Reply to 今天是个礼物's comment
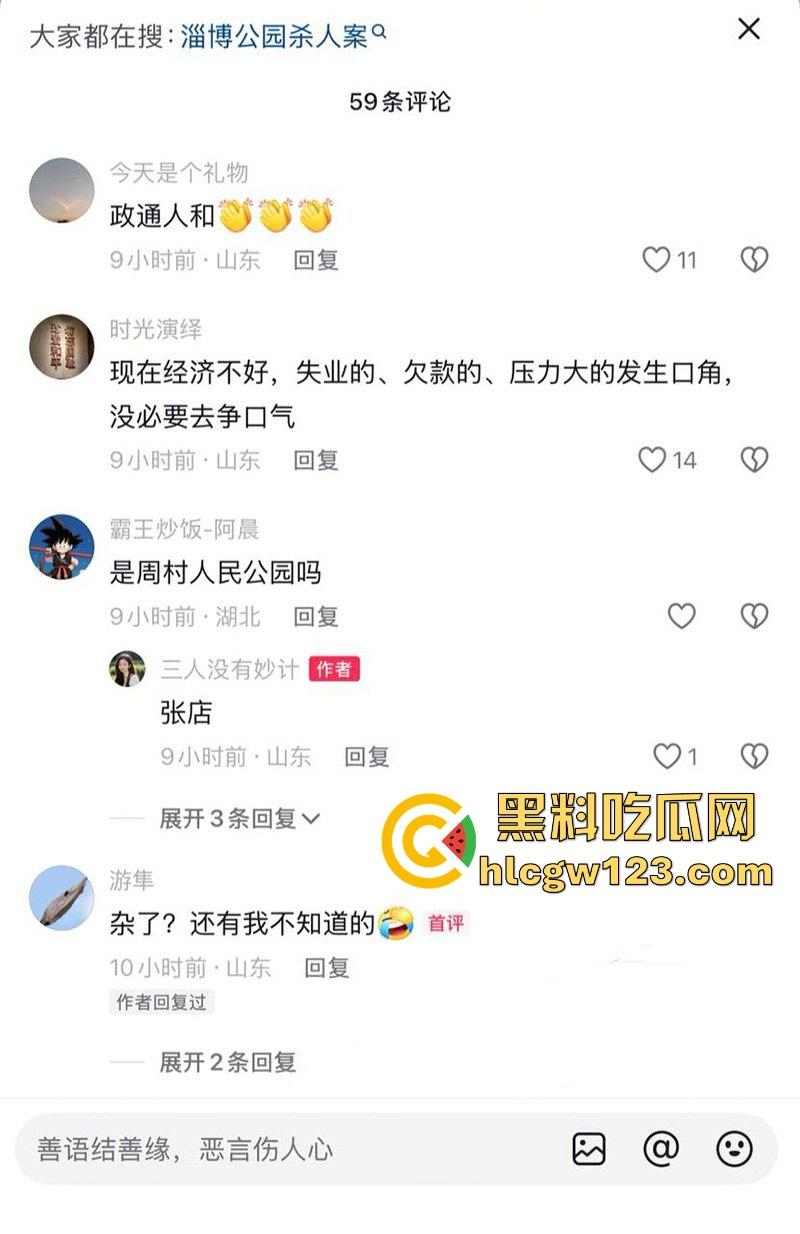The height and width of the screenshot is (1234, 800). coord(316,260)
